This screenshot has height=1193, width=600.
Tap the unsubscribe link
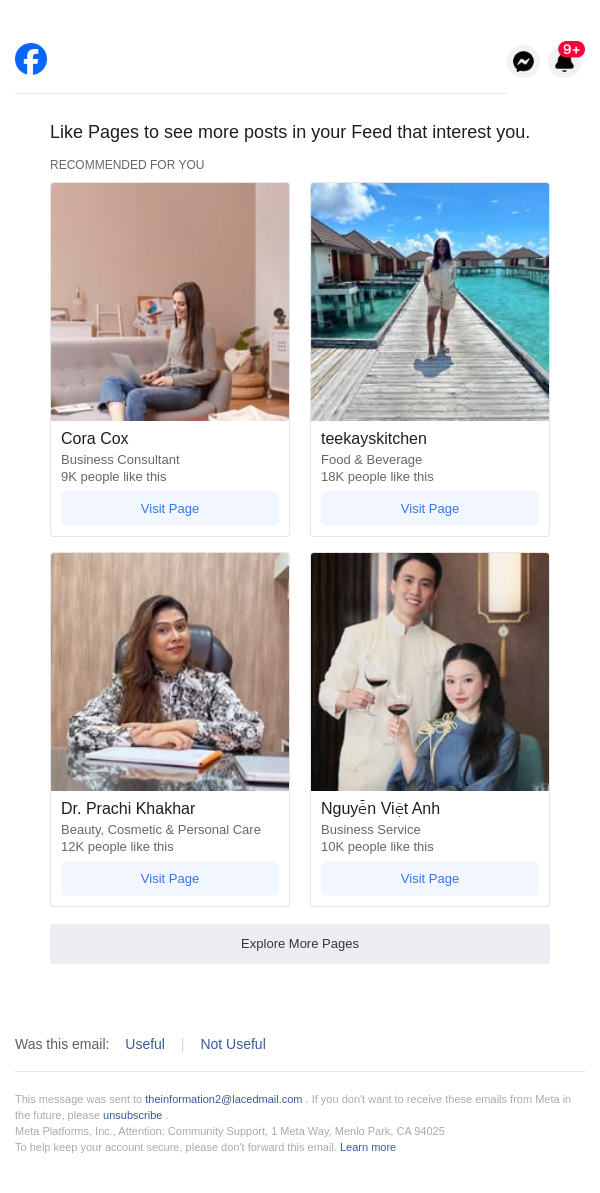(x=132, y=1115)
